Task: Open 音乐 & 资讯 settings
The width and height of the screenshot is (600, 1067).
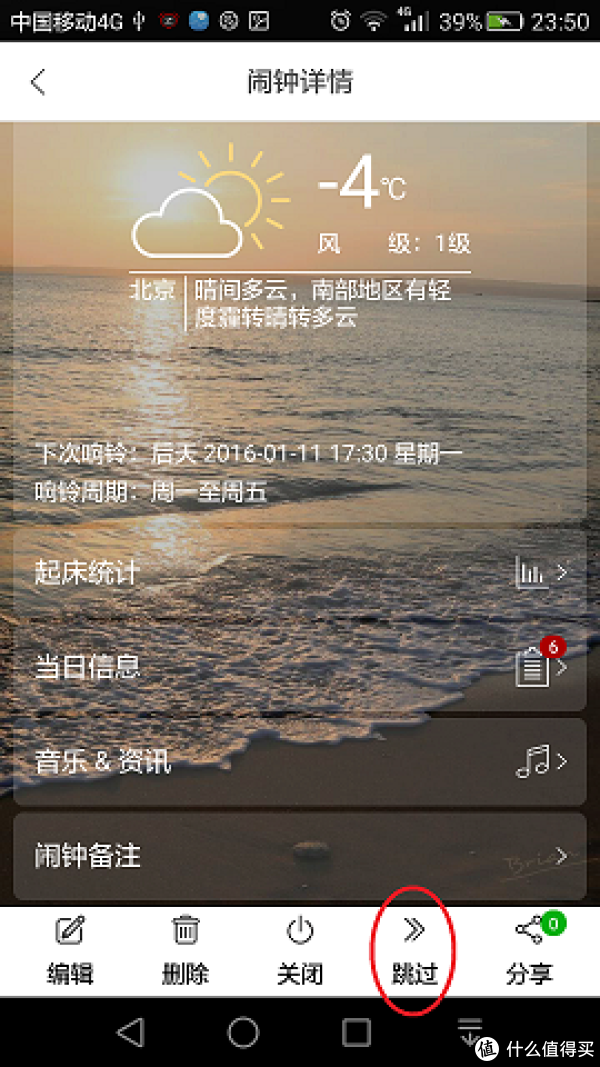Action: point(299,762)
